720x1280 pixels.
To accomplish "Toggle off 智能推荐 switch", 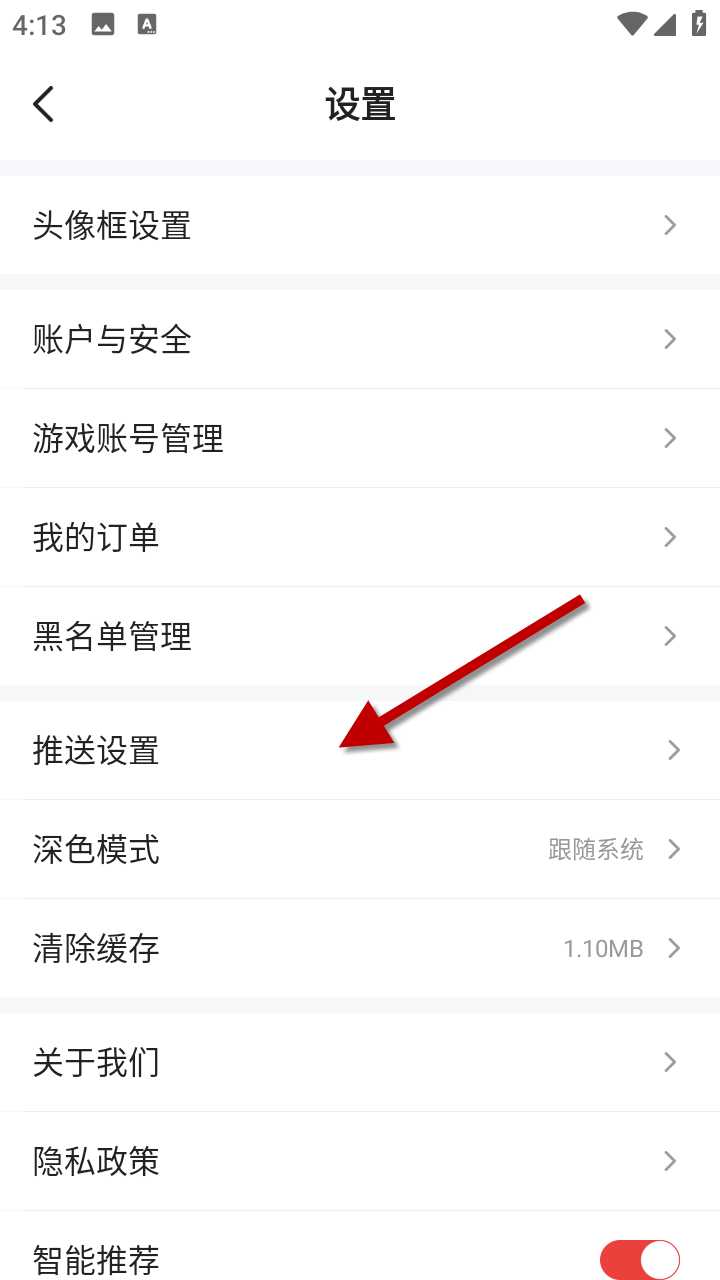I will click(639, 1259).
